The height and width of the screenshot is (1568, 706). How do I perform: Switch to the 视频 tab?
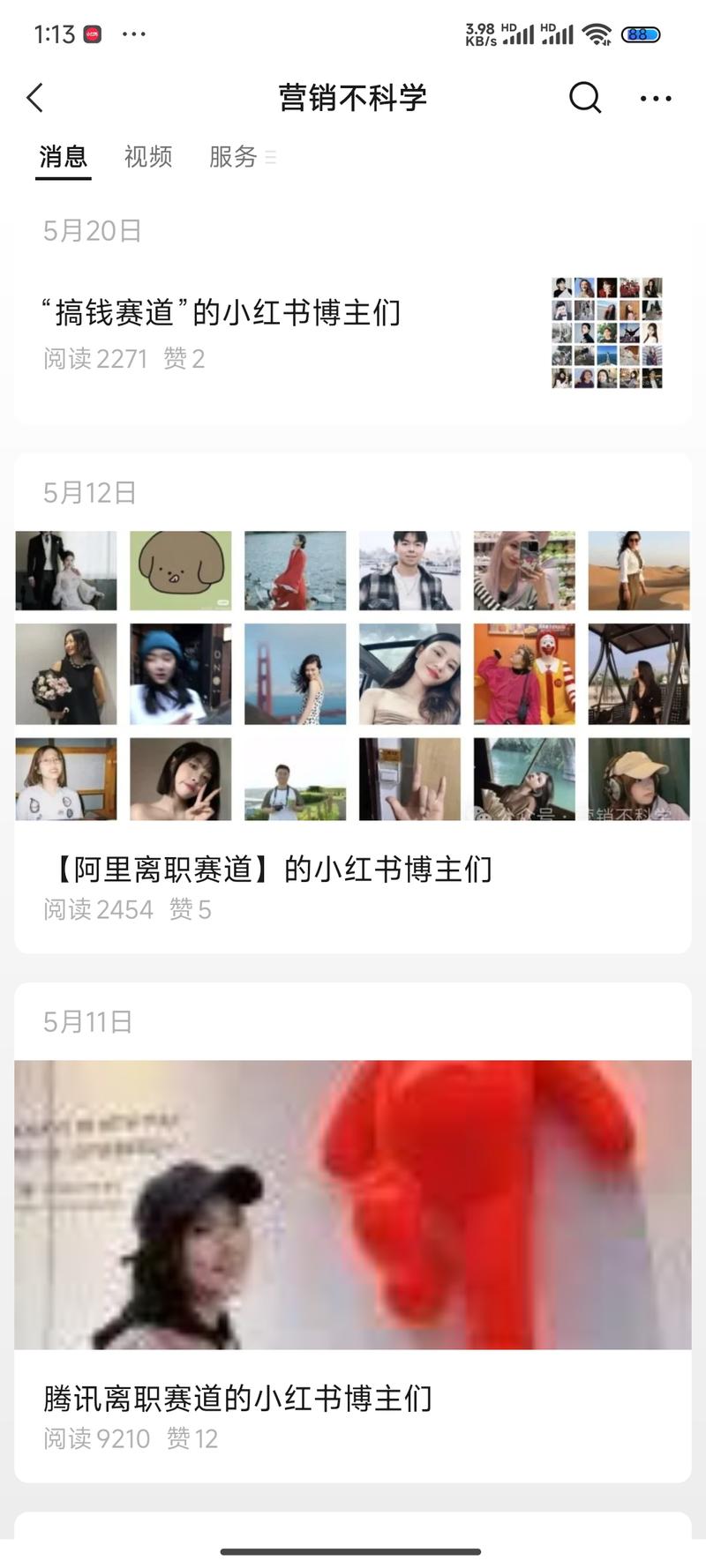pos(148,157)
